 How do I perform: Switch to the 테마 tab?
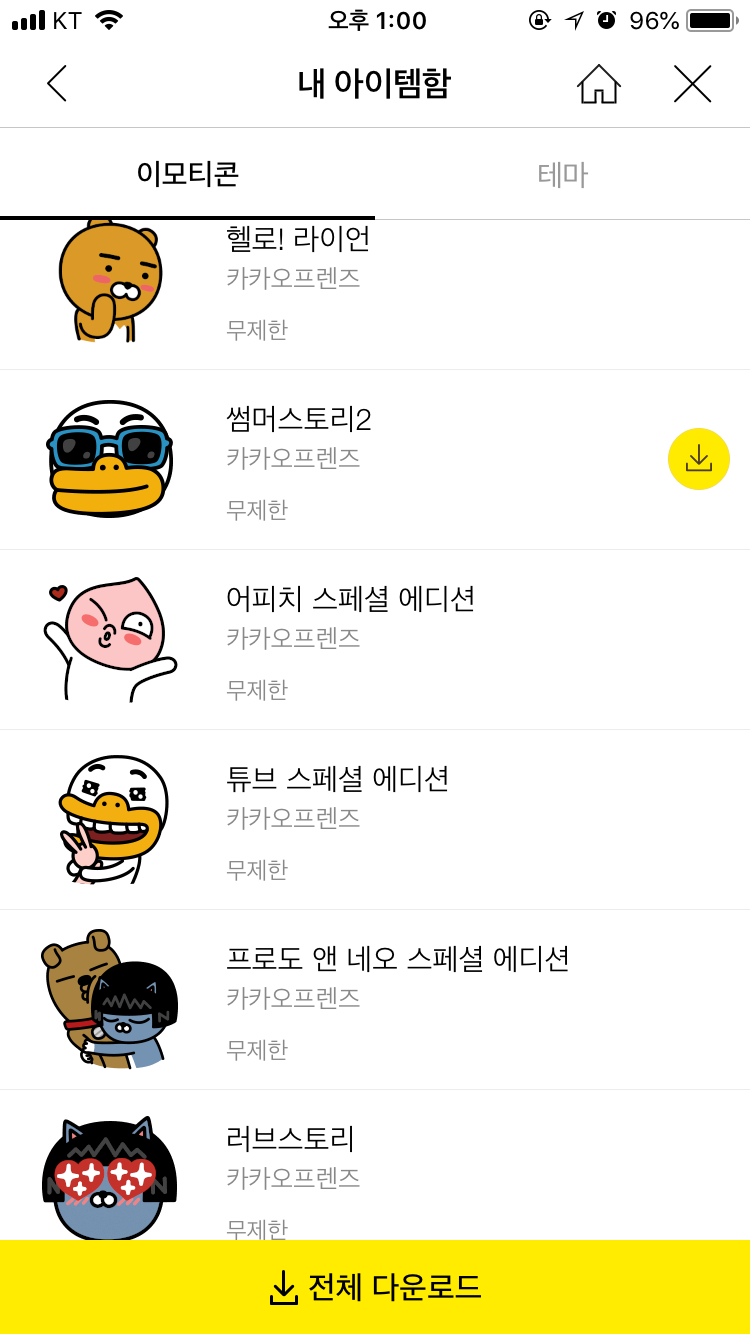click(x=562, y=175)
